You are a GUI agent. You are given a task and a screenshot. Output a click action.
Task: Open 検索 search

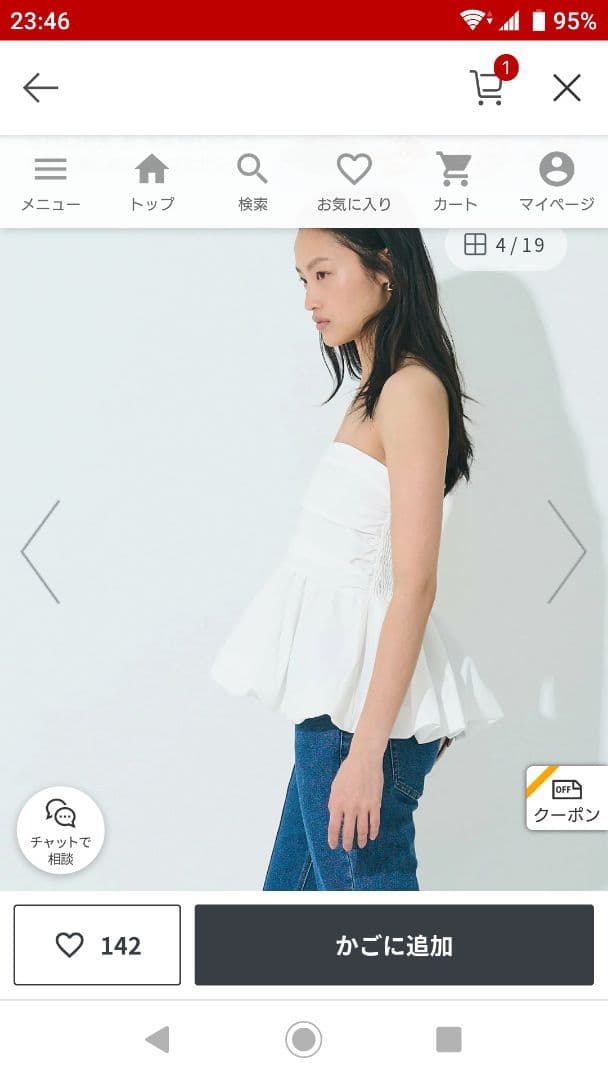tap(252, 183)
